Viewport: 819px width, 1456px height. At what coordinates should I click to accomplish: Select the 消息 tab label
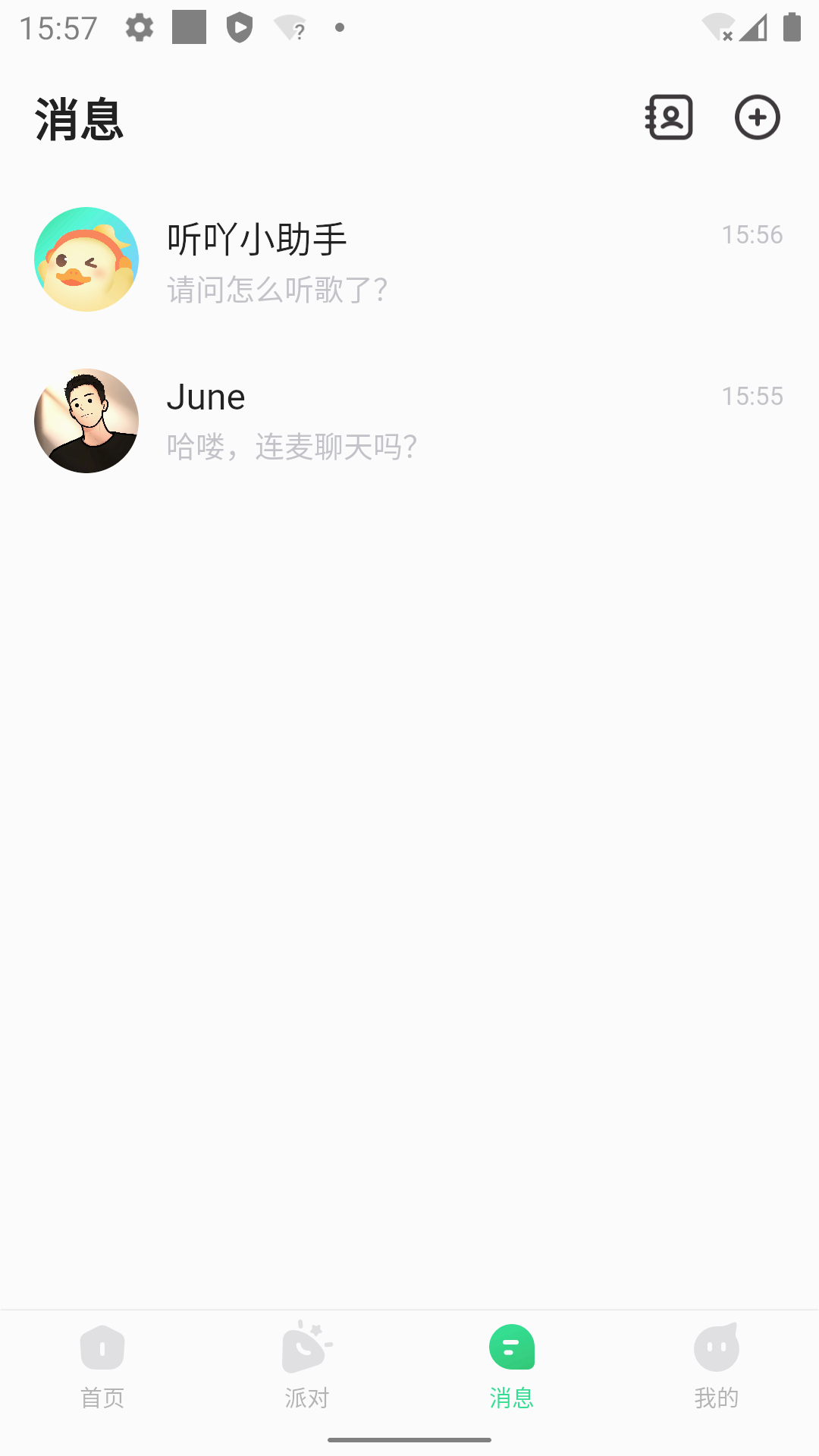(512, 1399)
